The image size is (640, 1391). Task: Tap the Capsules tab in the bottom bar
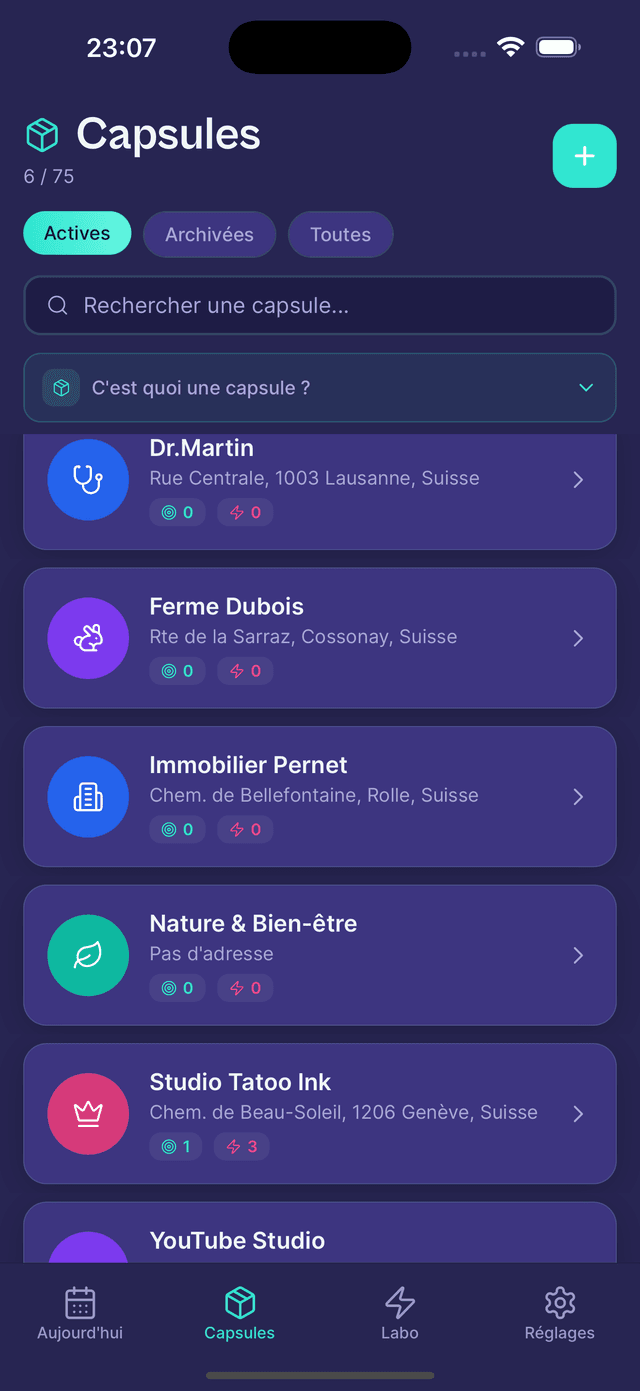tap(240, 1313)
